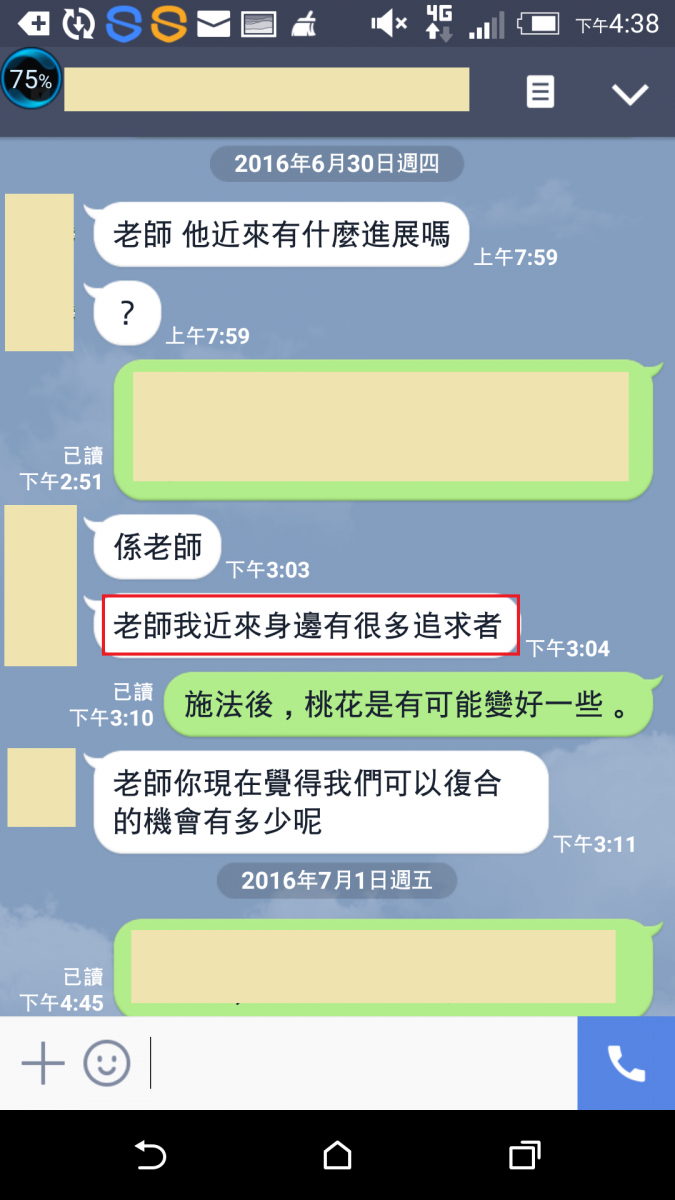Screen dimensions: 675x1200
Task: Open the notes icon in chat header
Action: [x=540, y=93]
